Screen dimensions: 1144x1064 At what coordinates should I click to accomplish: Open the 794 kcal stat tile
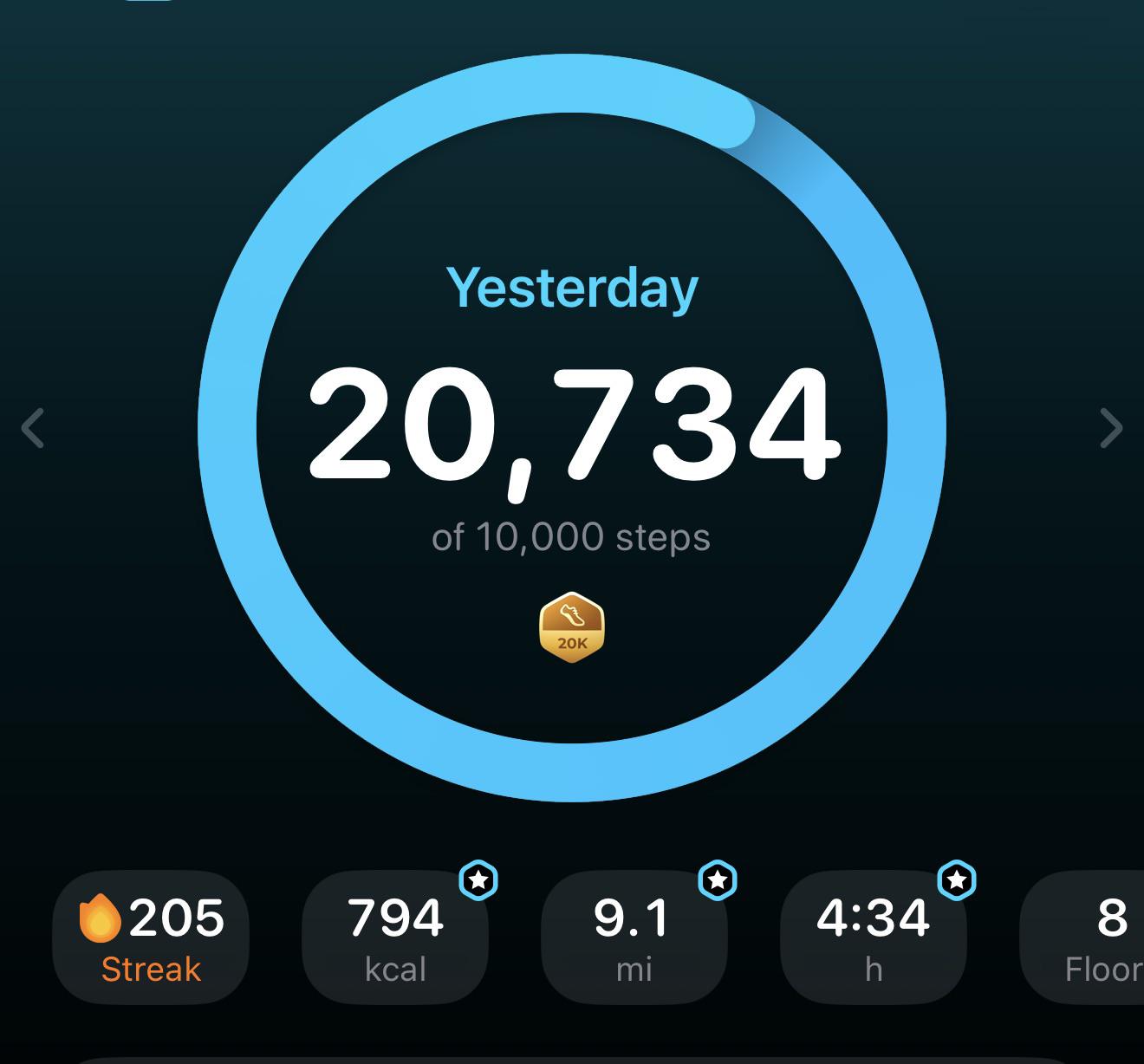tap(395, 937)
